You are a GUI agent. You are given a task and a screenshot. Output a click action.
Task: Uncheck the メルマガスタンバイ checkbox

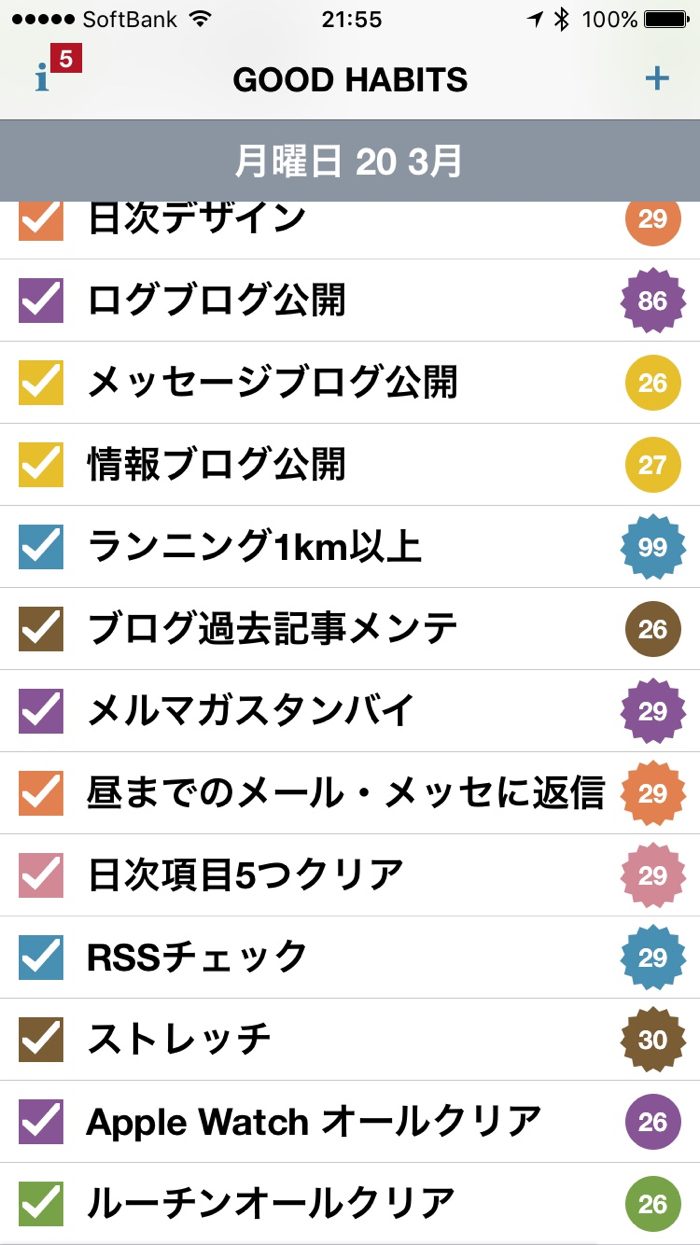[41, 710]
